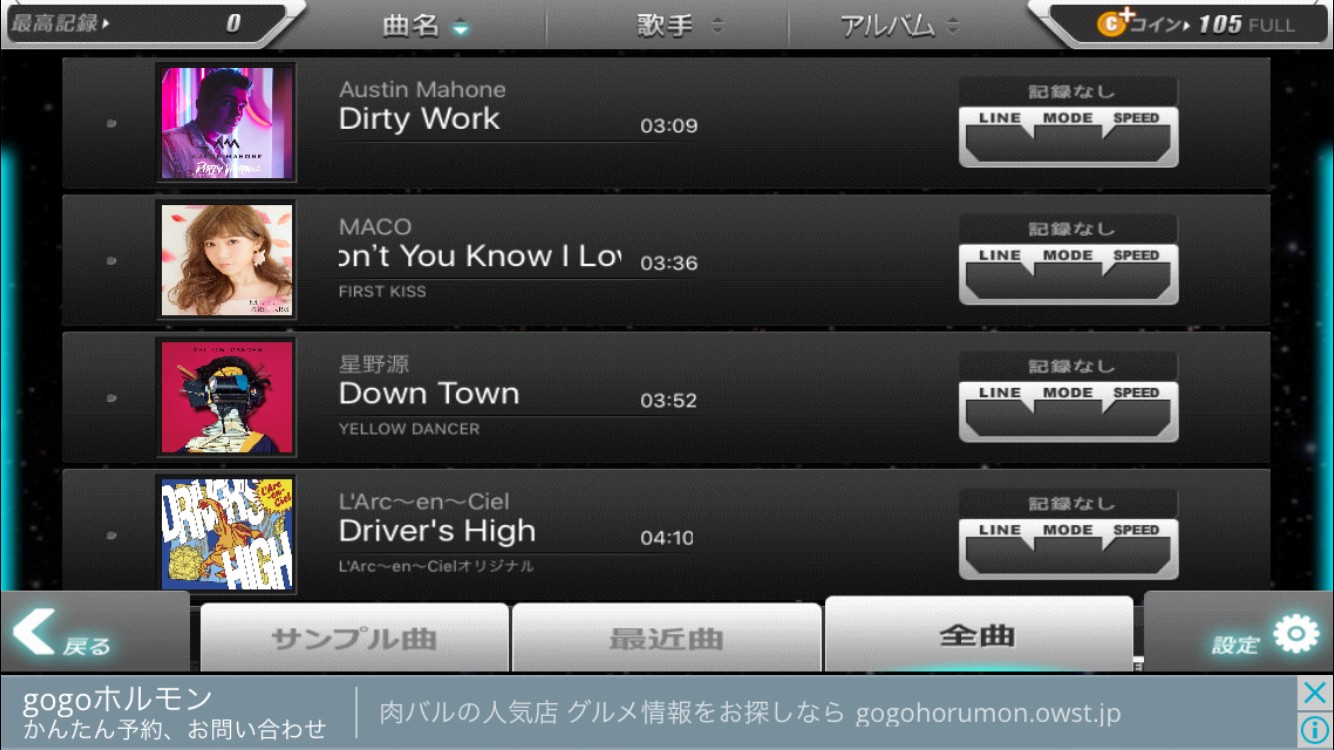Select the song Dirty Work
The width and height of the screenshot is (1334, 750).
pos(500,122)
